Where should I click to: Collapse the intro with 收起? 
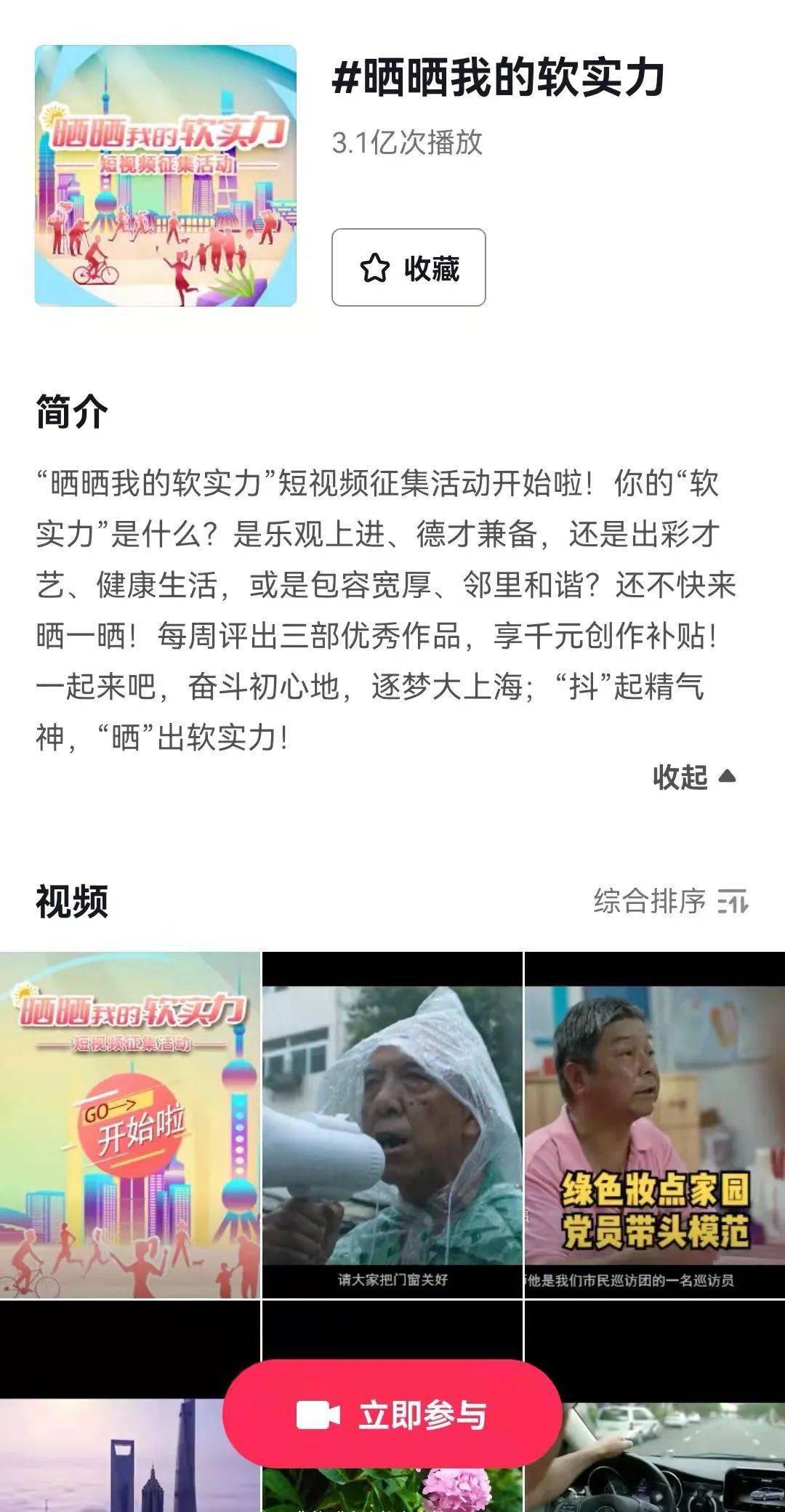point(694,777)
